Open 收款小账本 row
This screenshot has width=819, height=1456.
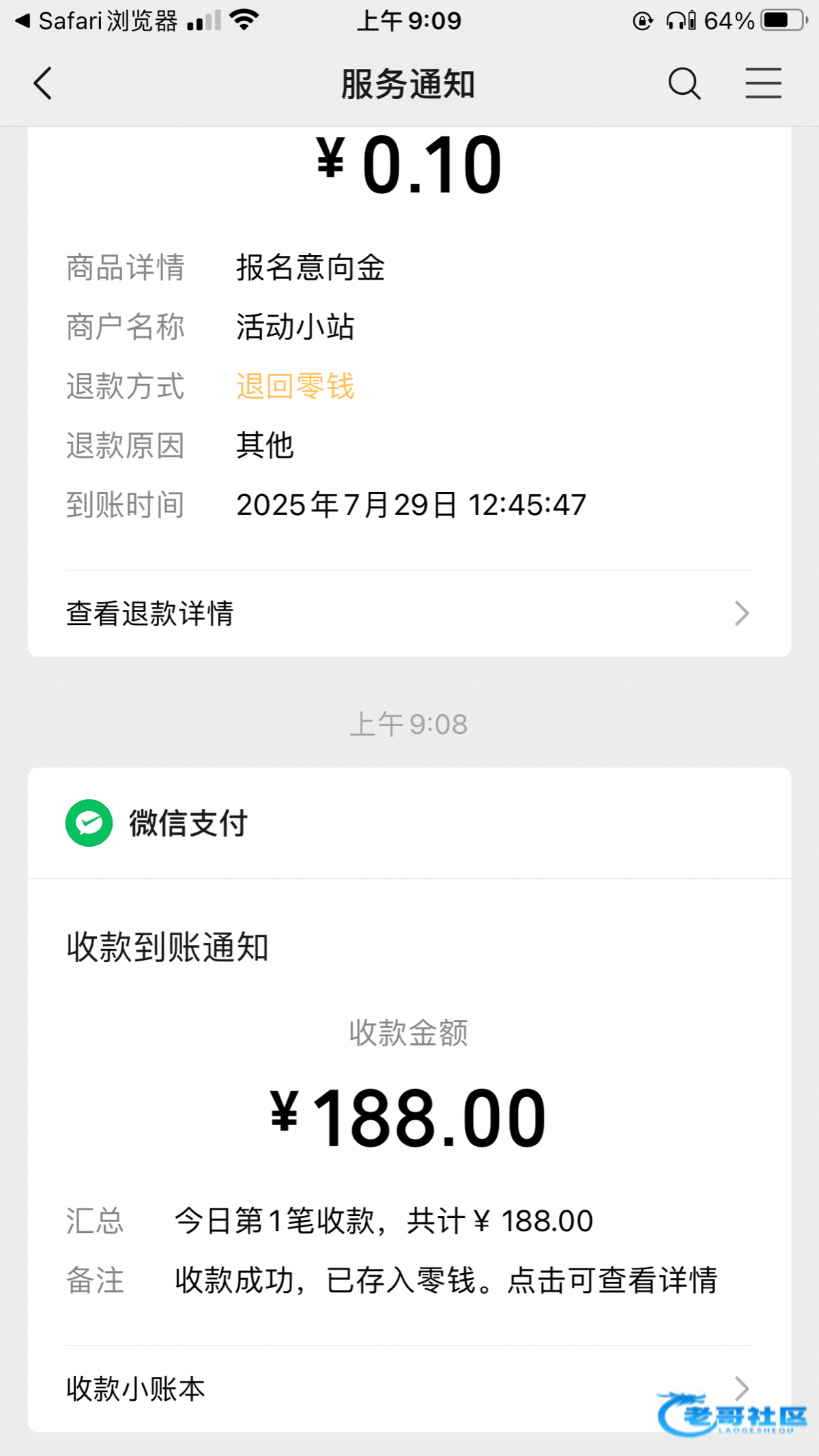[x=408, y=1388]
